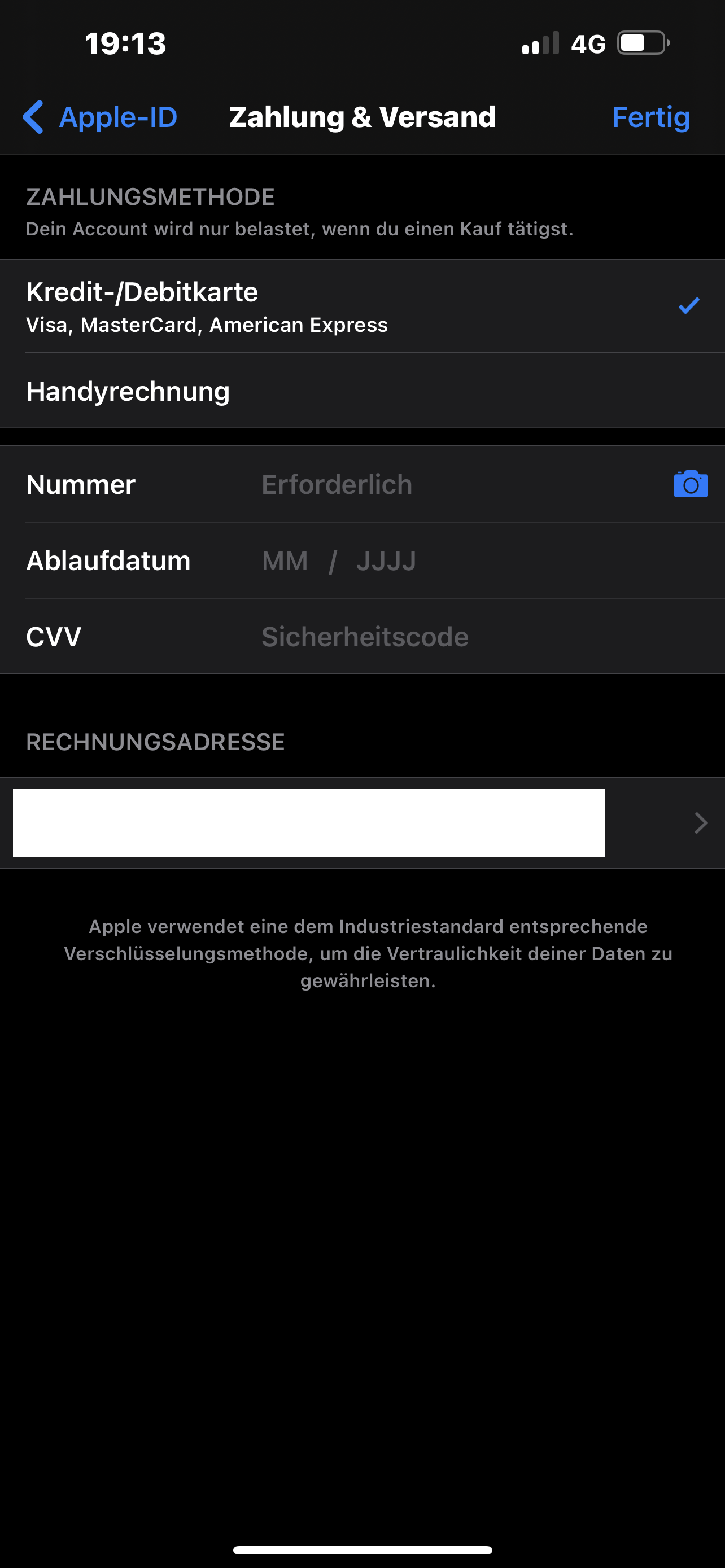Return to the Apple-ID screen
This screenshot has width=725, height=1568.
coord(101,117)
